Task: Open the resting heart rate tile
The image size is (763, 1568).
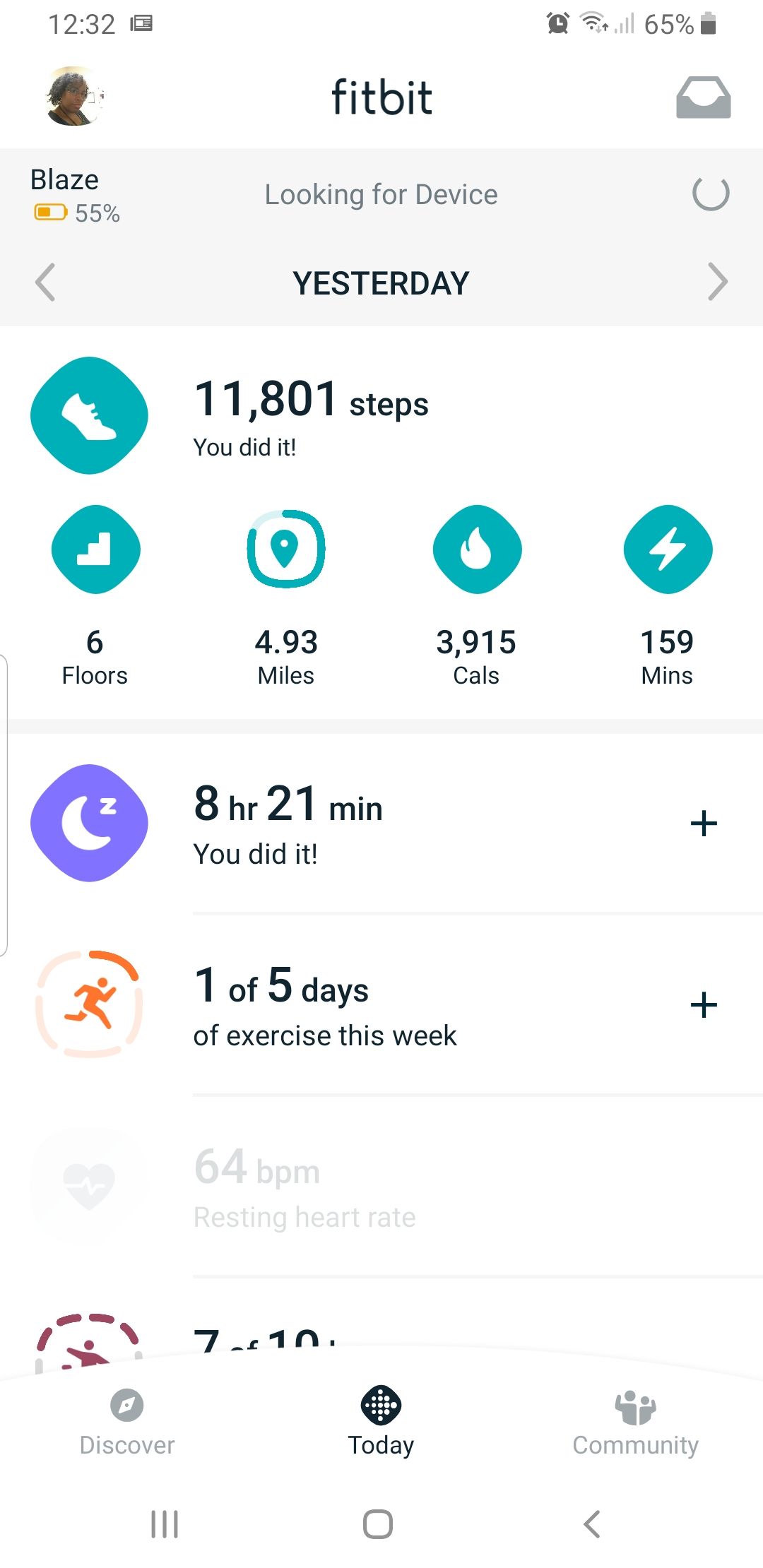Action: click(x=304, y=1187)
